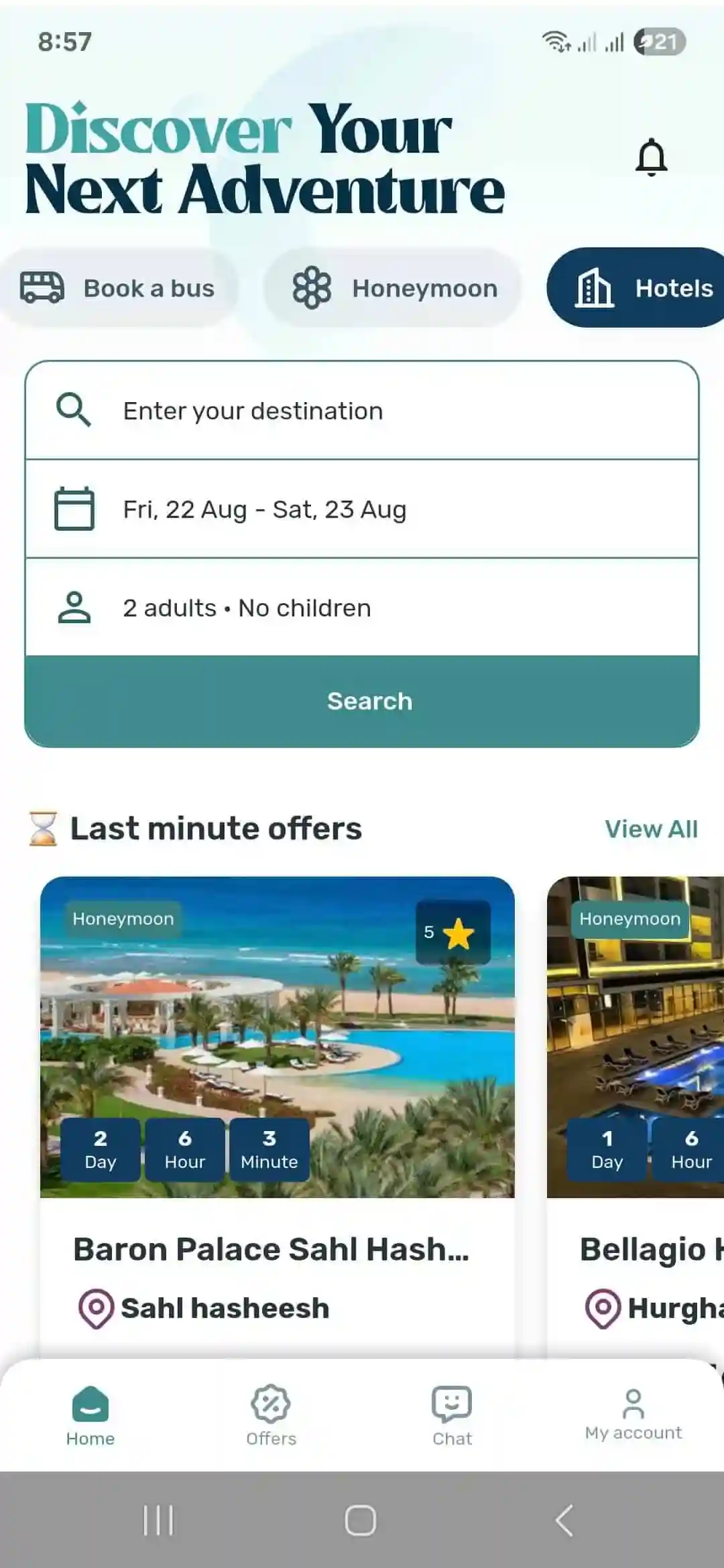The height and width of the screenshot is (1568, 724).
Task: Select the Hotels category chip
Action: tap(636, 288)
